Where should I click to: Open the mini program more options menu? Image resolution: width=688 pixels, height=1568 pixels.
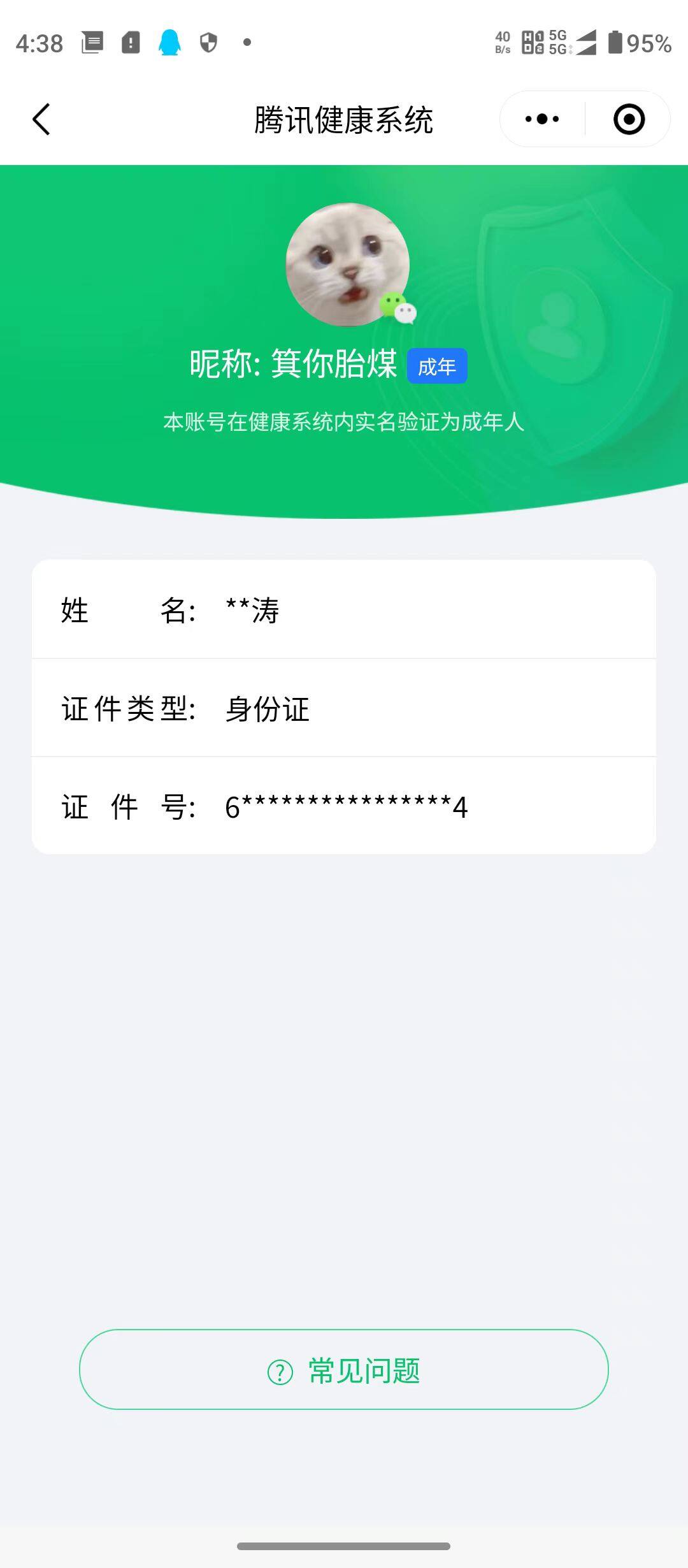tap(542, 119)
